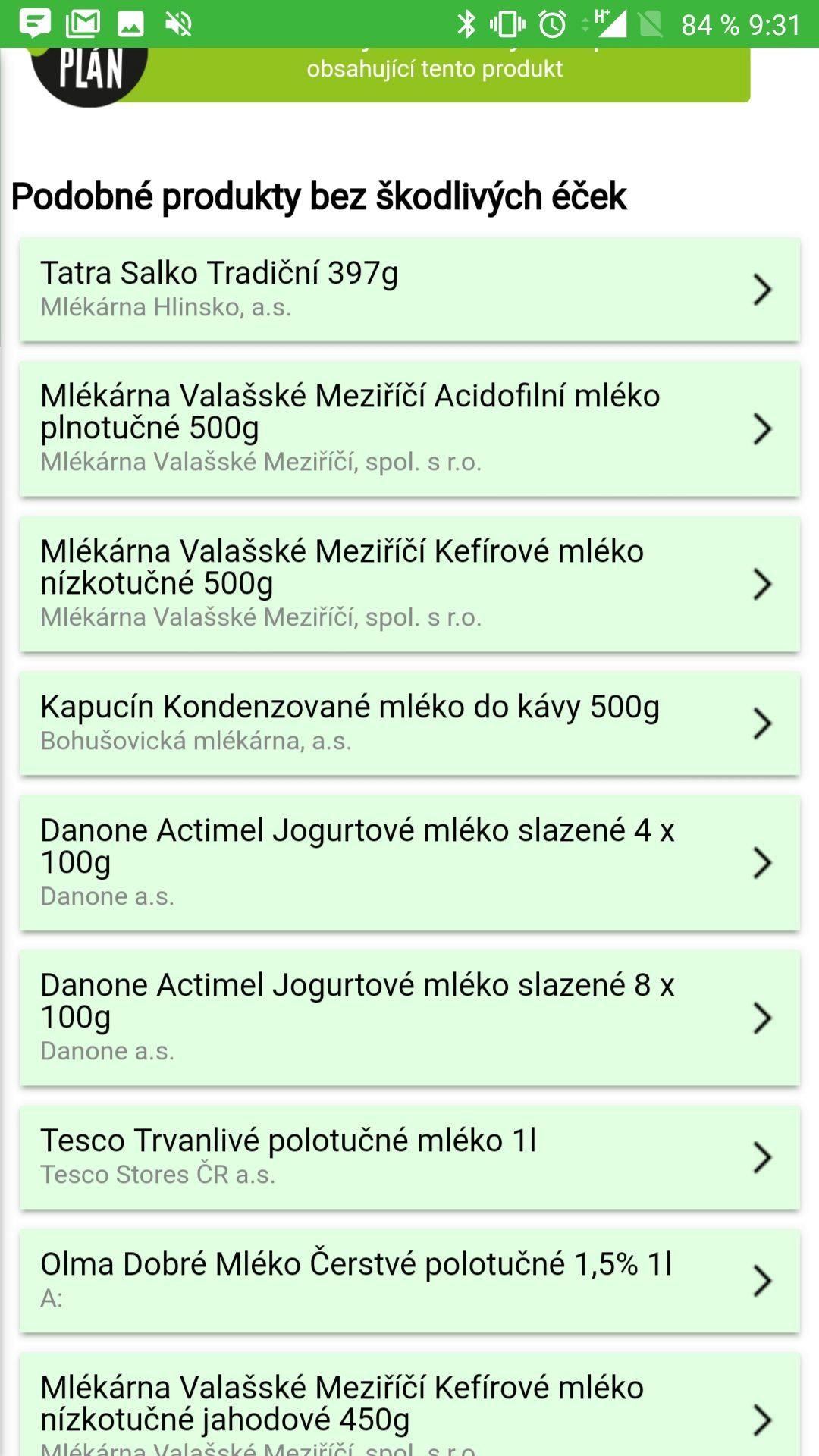Select Kapucín Kondenzované mléko do kávy
This screenshot has height=1456, width=819.
(x=409, y=723)
